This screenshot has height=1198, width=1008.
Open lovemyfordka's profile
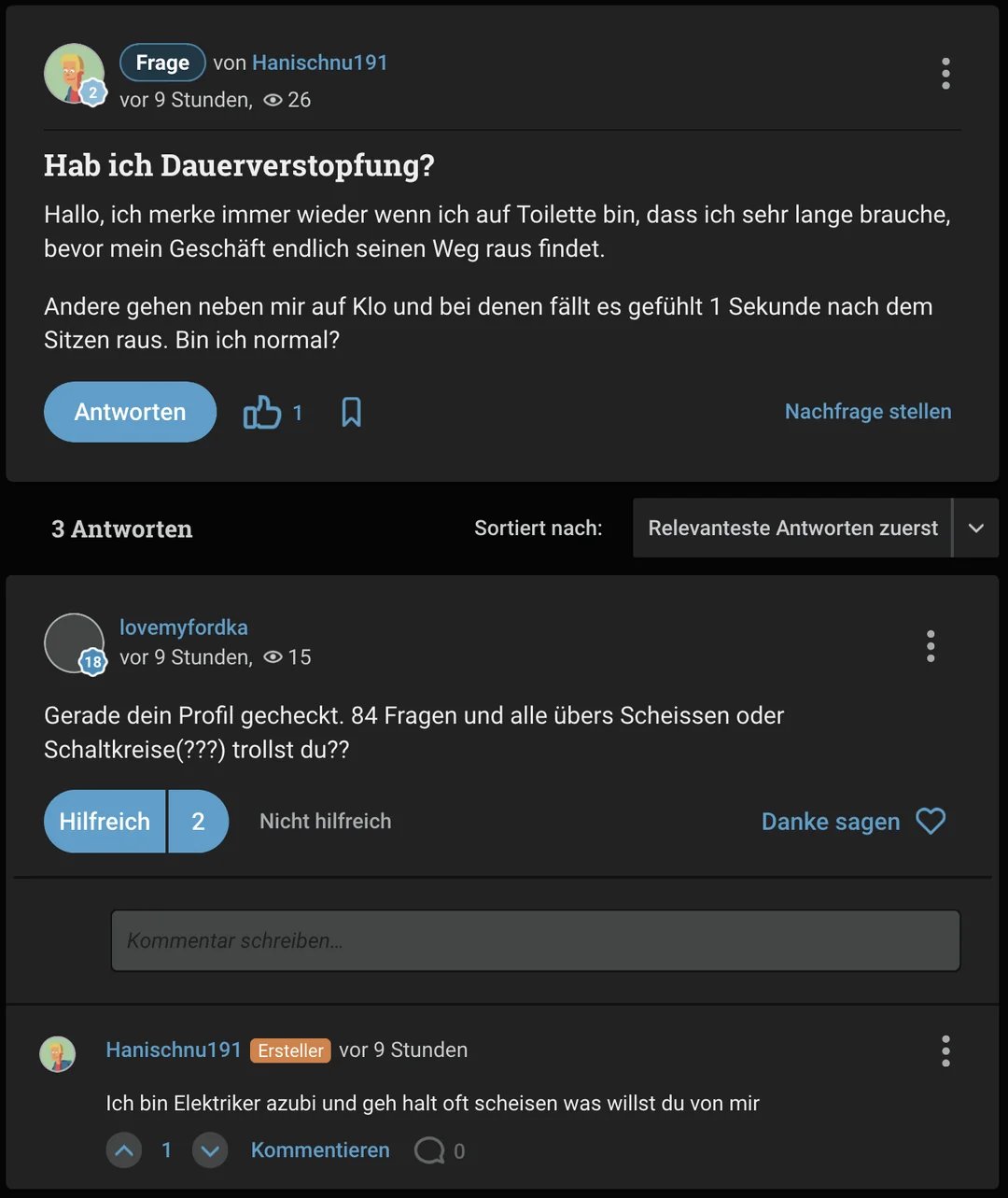pos(184,627)
